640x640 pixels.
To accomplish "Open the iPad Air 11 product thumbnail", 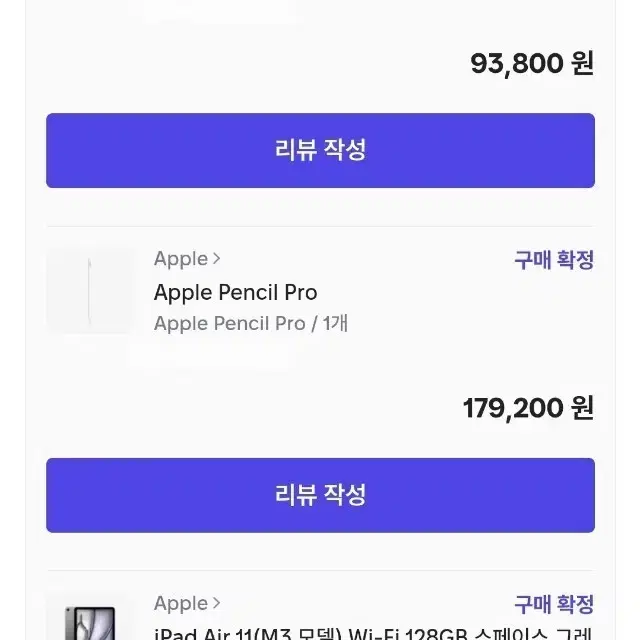I will point(90,620).
